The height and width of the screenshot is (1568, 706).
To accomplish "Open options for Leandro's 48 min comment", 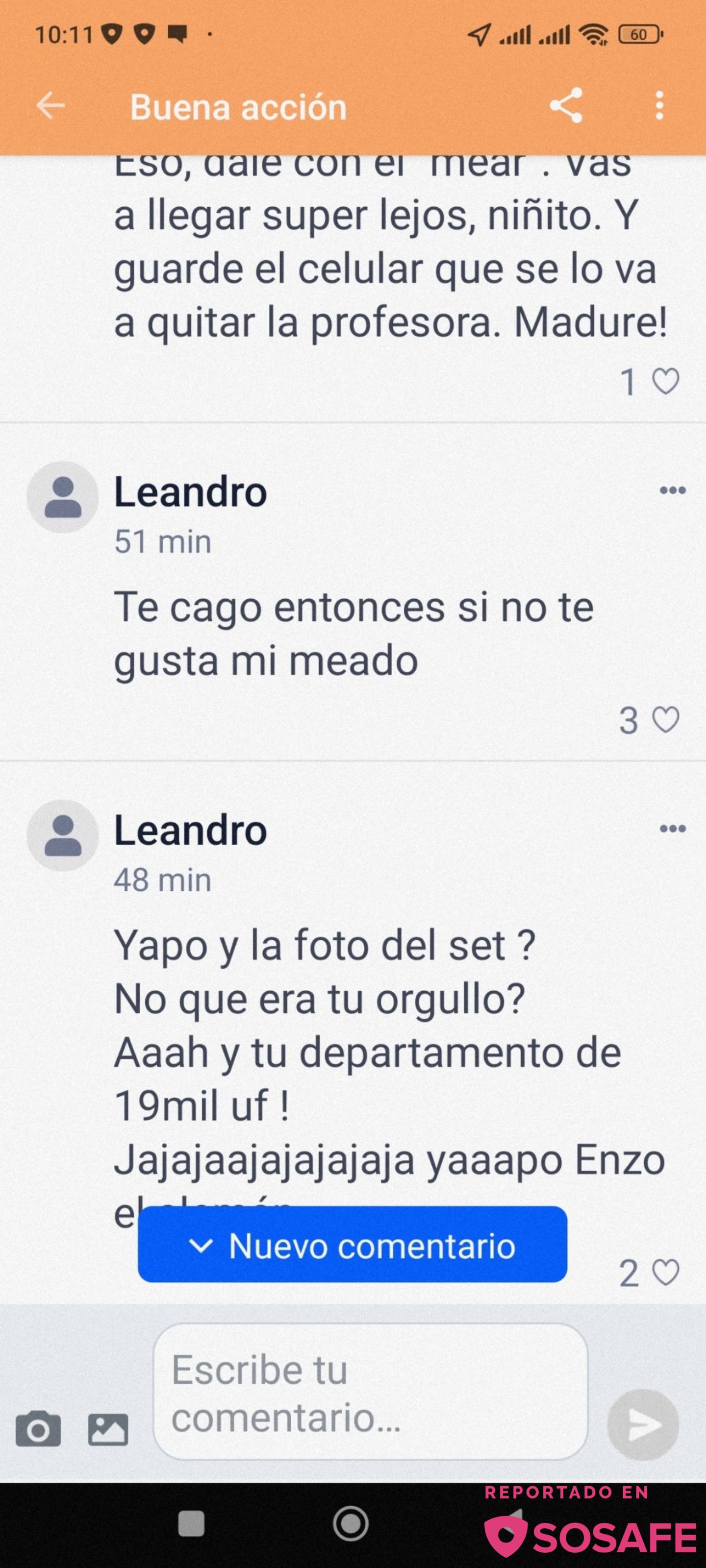I will [673, 829].
